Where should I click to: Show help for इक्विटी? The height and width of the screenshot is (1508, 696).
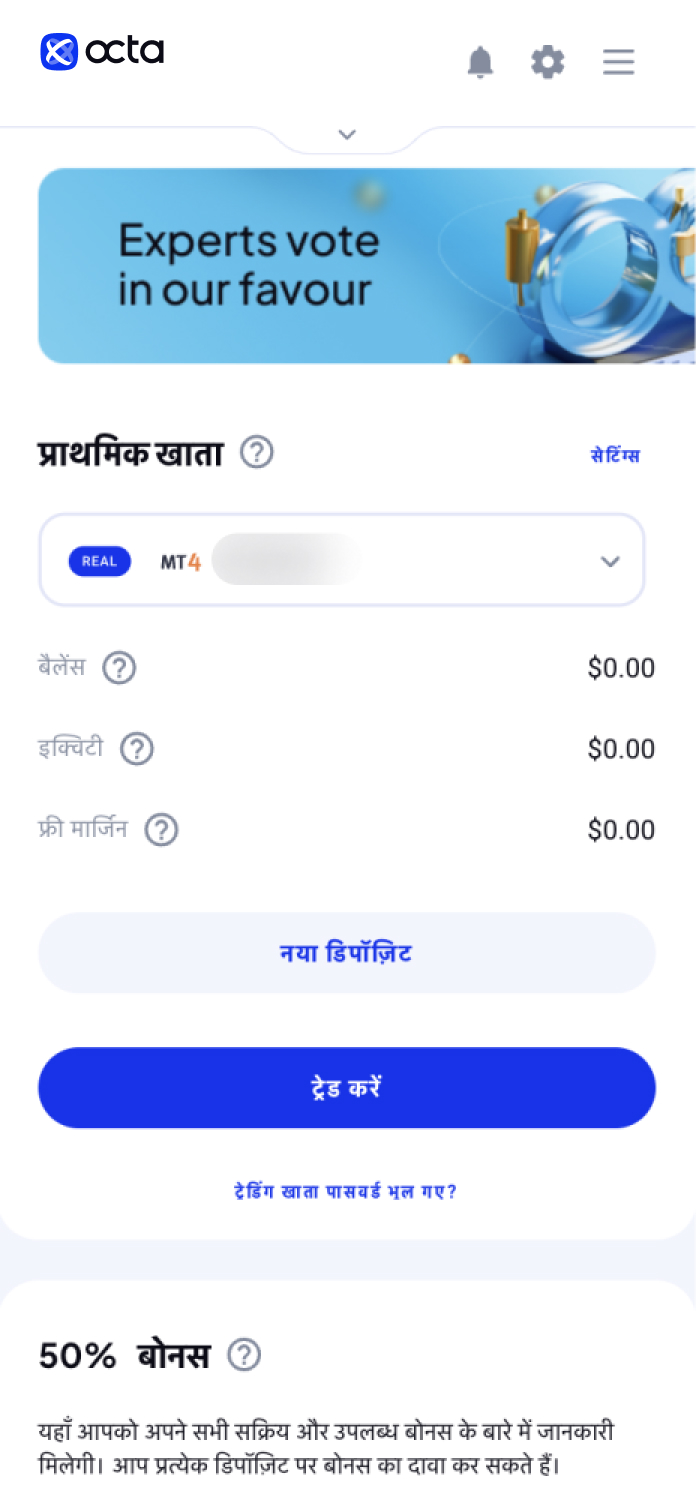[137, 748]
